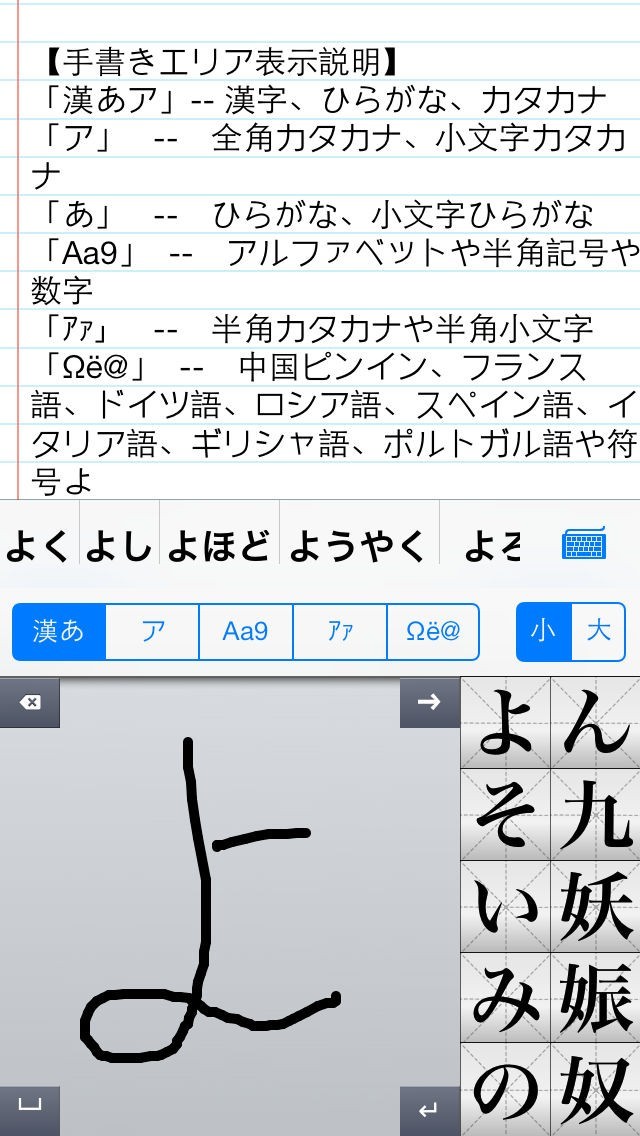
Task: Select the suggestion よく
Action: [38, 546]
